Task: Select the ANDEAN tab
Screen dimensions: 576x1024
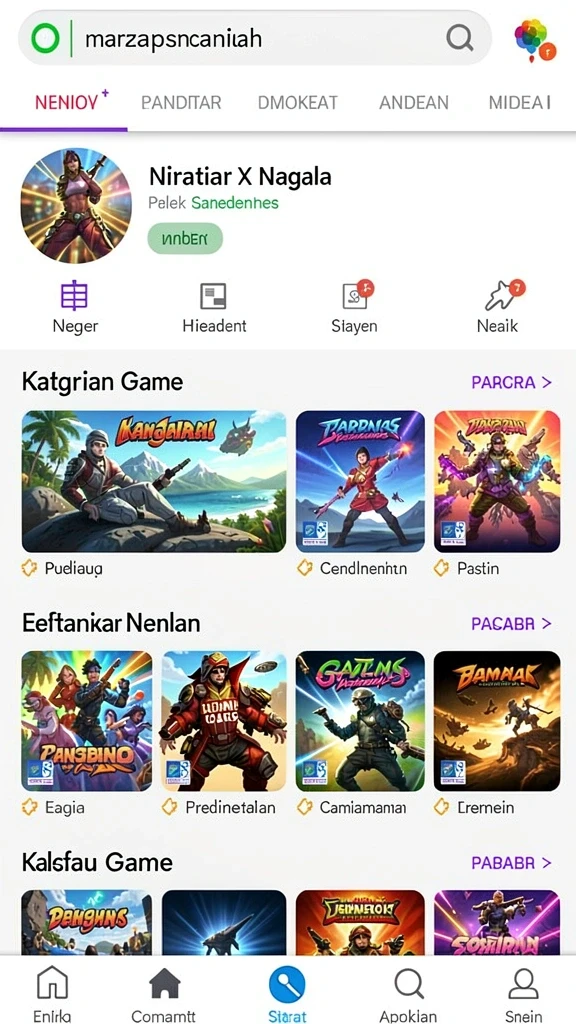Action: [414, 103]
